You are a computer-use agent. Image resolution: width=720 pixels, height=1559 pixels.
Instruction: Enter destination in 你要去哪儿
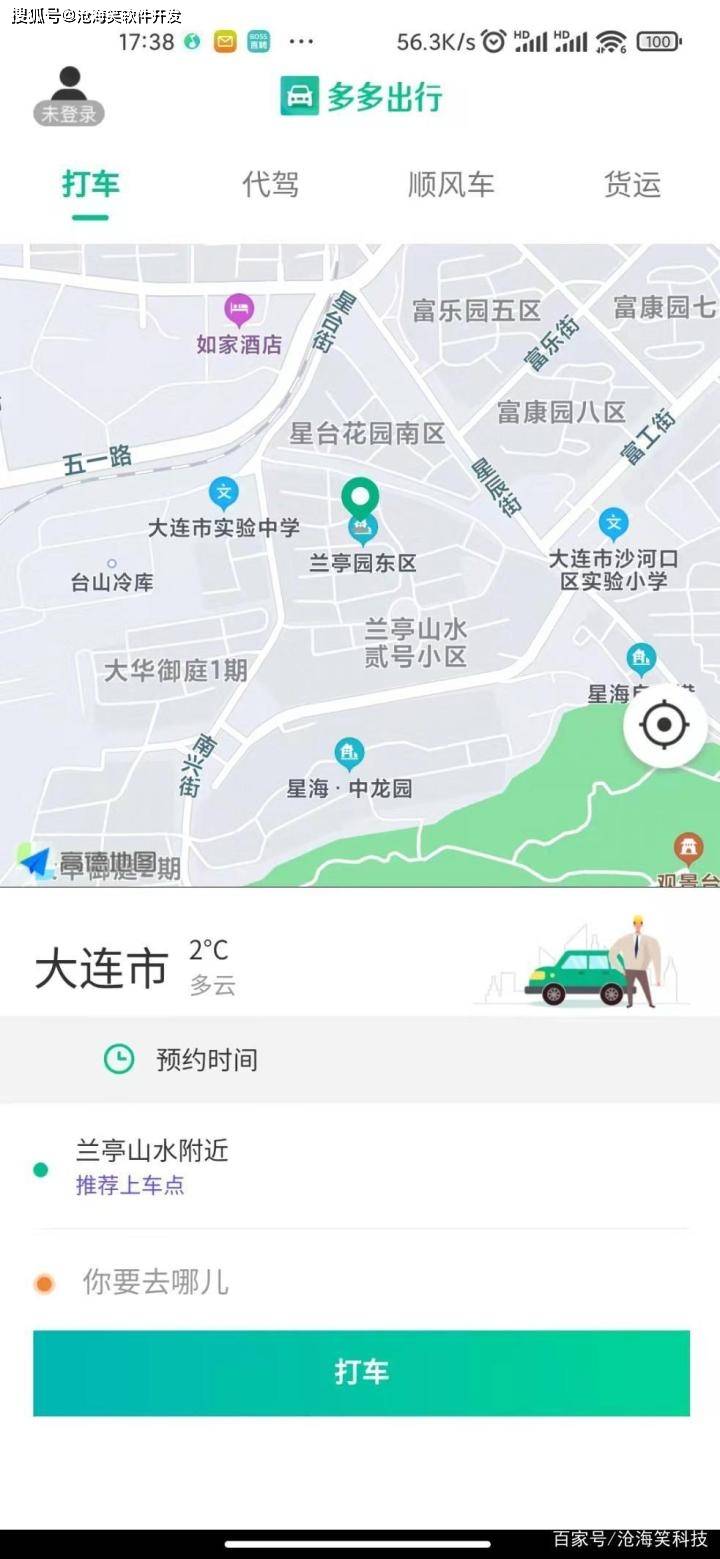(x=156, y=1282)
